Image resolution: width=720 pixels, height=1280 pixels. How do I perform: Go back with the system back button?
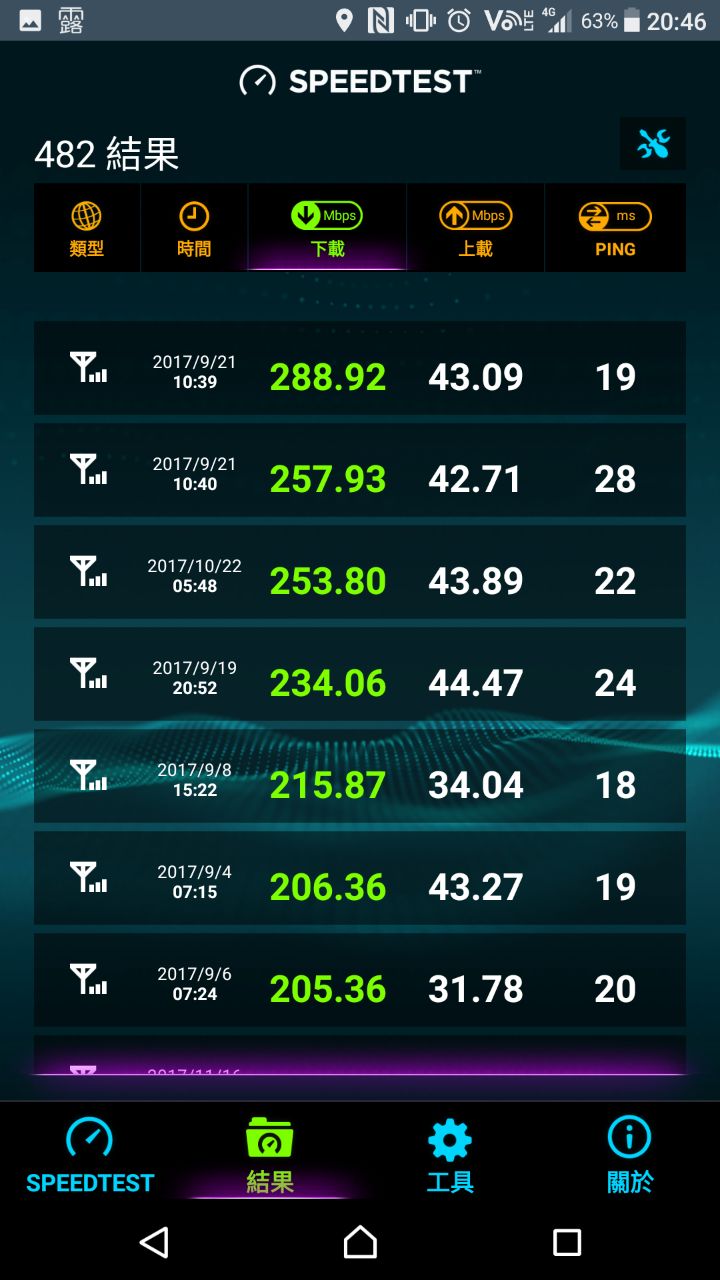pos(154,1242)
